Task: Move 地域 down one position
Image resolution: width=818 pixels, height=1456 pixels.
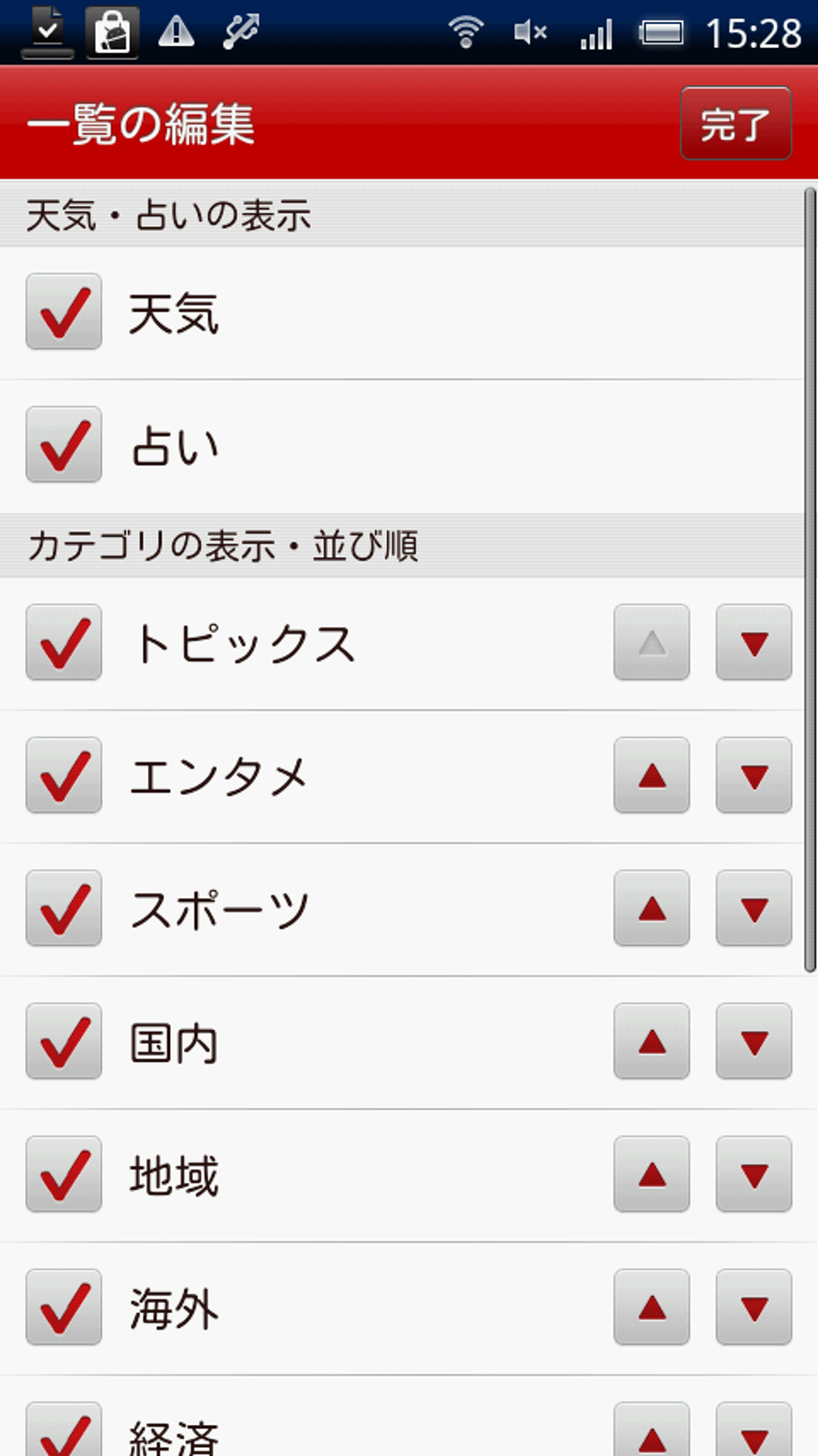Action: click(x=754, y=1175)
